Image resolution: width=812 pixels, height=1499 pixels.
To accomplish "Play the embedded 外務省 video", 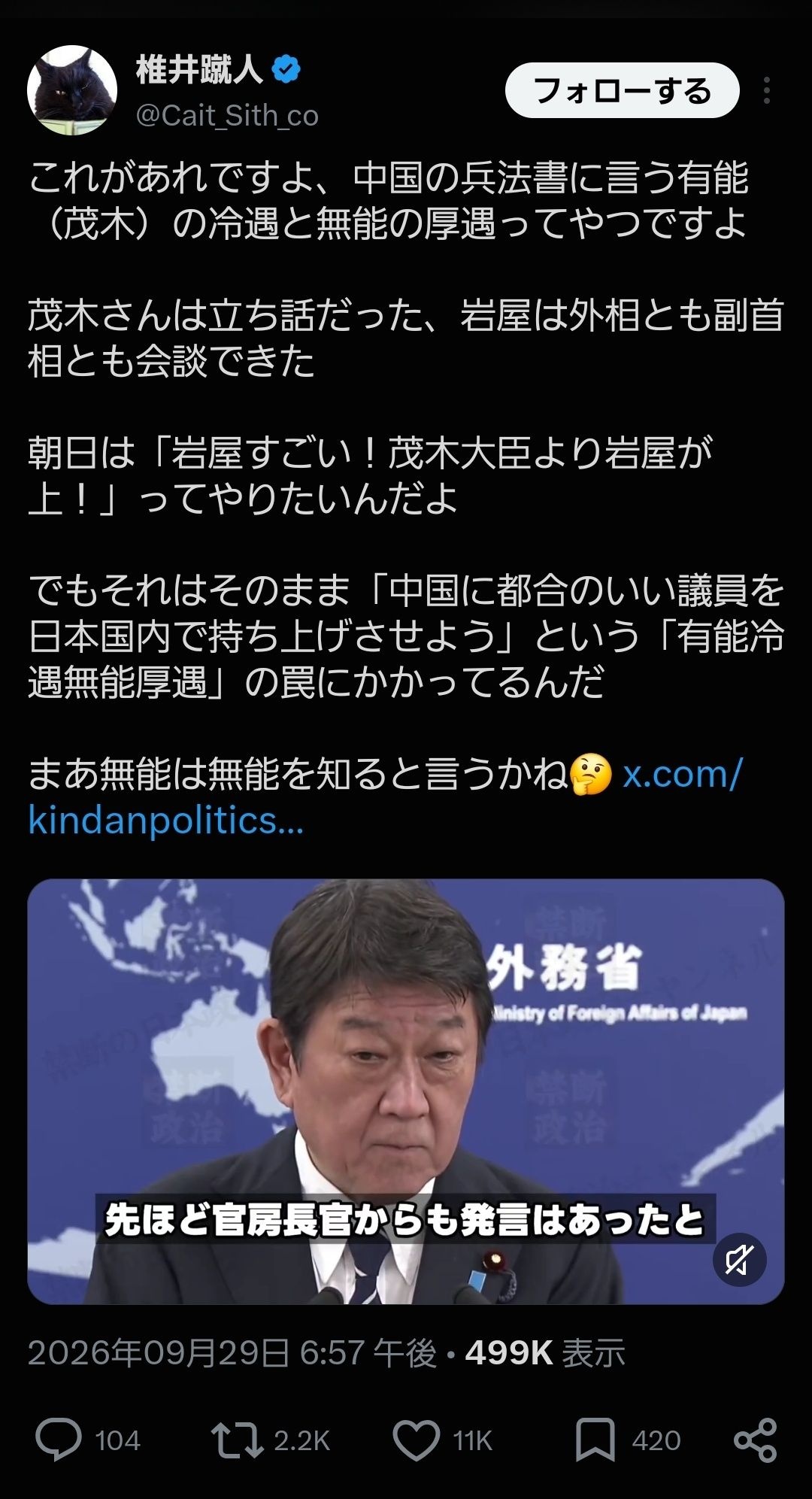I will pos(406,1091).
